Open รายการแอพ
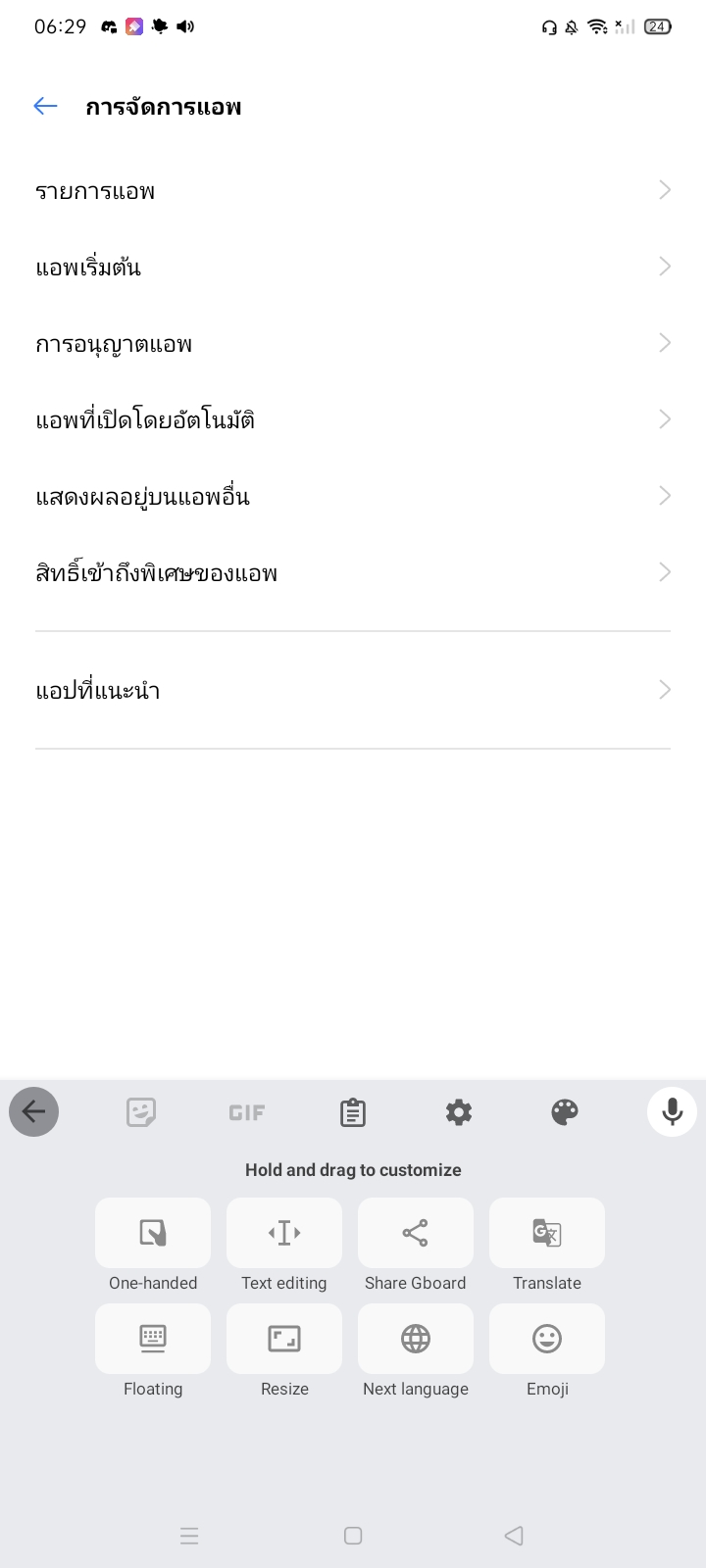Screen dimensions: 706x1568 (x=353, y=190)
